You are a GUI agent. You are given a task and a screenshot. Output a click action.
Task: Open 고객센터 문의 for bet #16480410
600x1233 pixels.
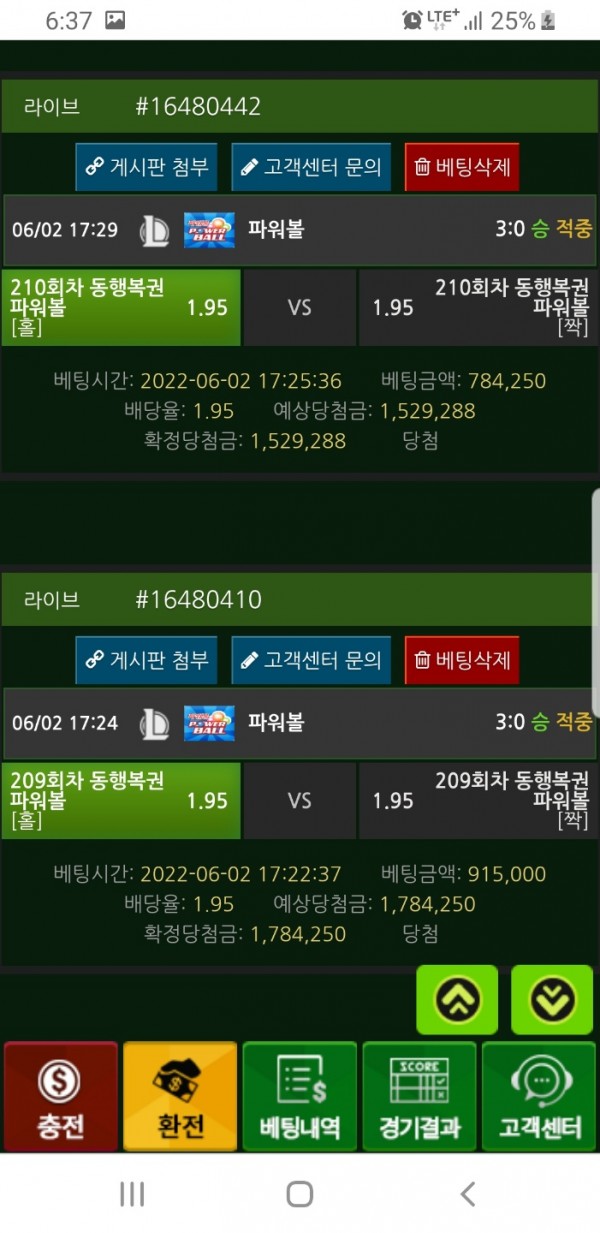pos(311,660)
